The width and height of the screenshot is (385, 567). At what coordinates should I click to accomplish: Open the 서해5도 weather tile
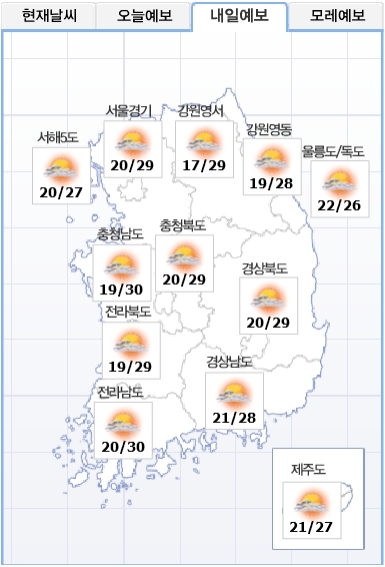coord(61,175)
